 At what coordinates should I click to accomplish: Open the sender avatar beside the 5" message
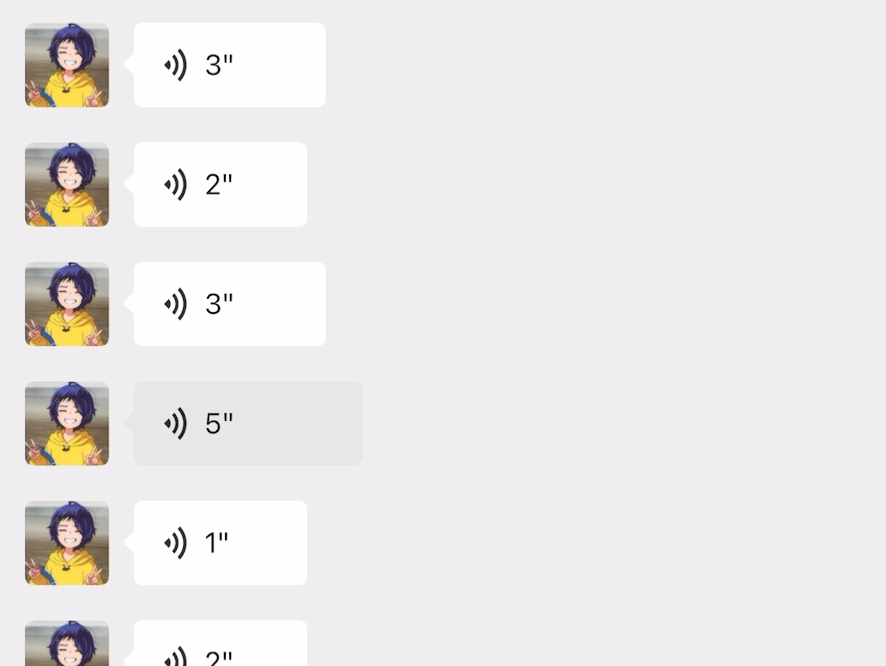pyautogui.click(x=67, y=423)
